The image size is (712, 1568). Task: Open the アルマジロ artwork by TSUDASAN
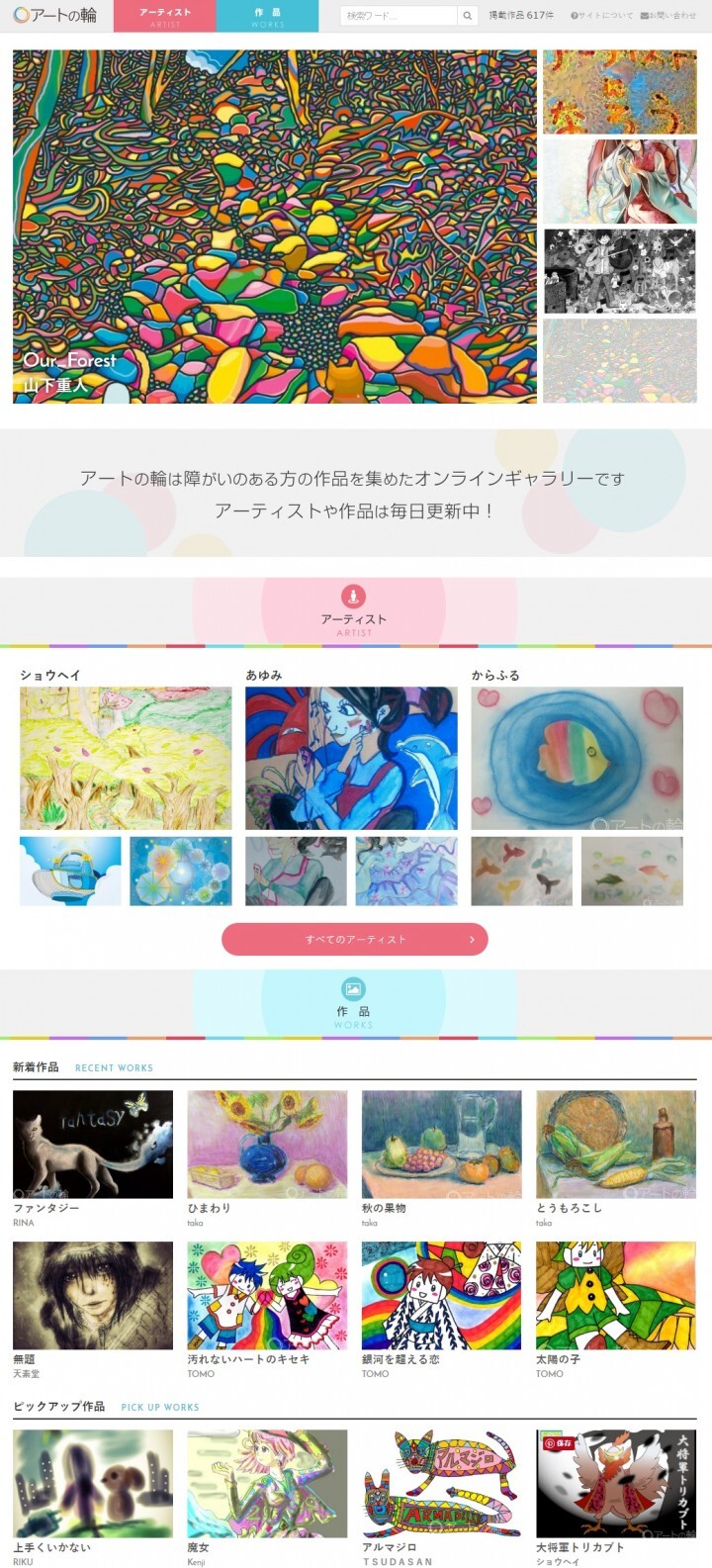[x=441, y=1482]
